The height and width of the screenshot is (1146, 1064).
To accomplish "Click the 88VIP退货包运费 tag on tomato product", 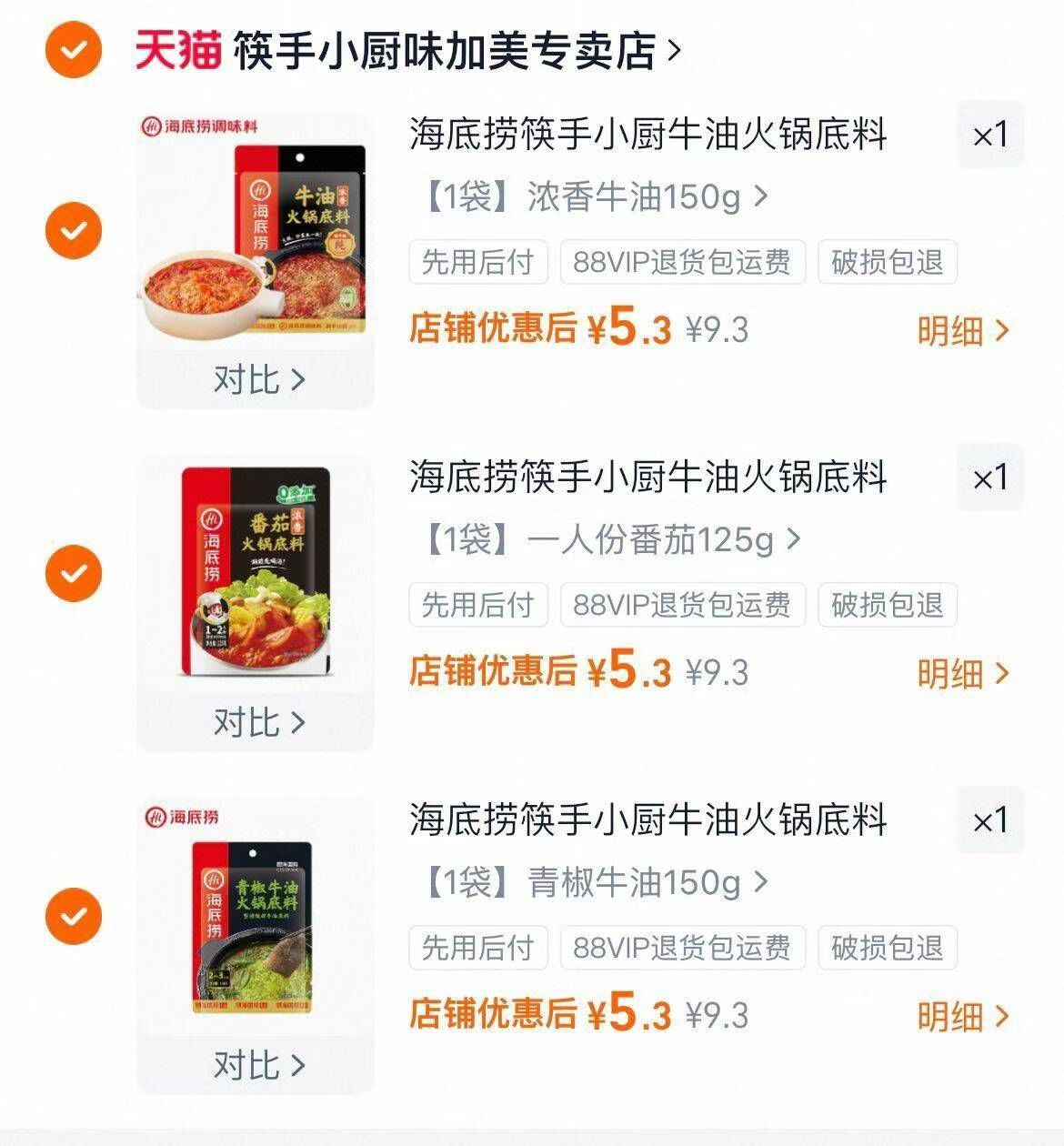I will [682, 605].
